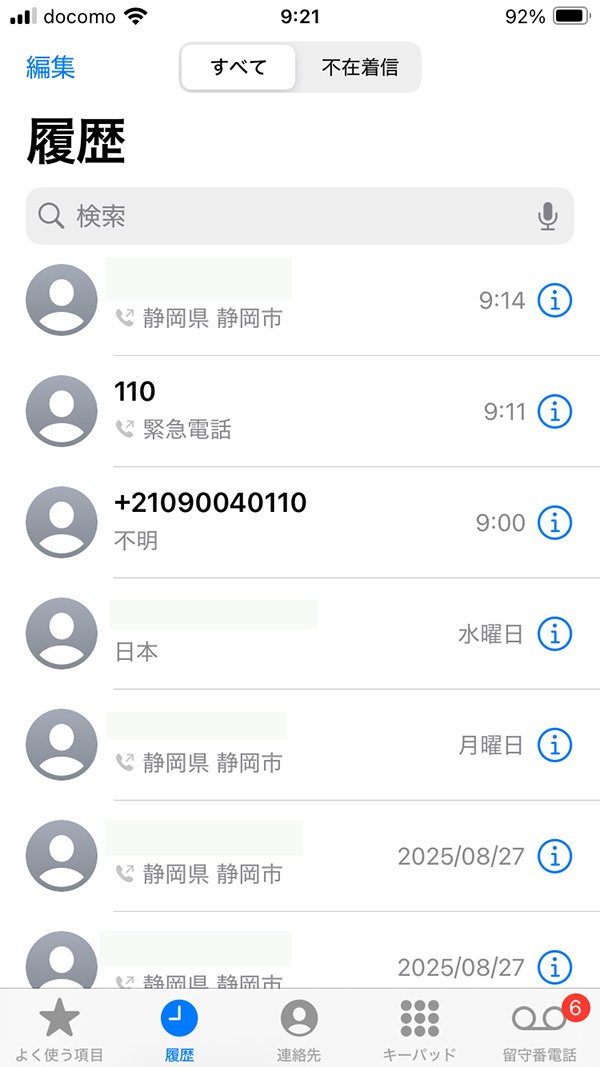Image resolution: width=600 pixels, height=1067 pixels.
Task: Go to the 連絡先 contacts tab
Action: pos(299,1028)
